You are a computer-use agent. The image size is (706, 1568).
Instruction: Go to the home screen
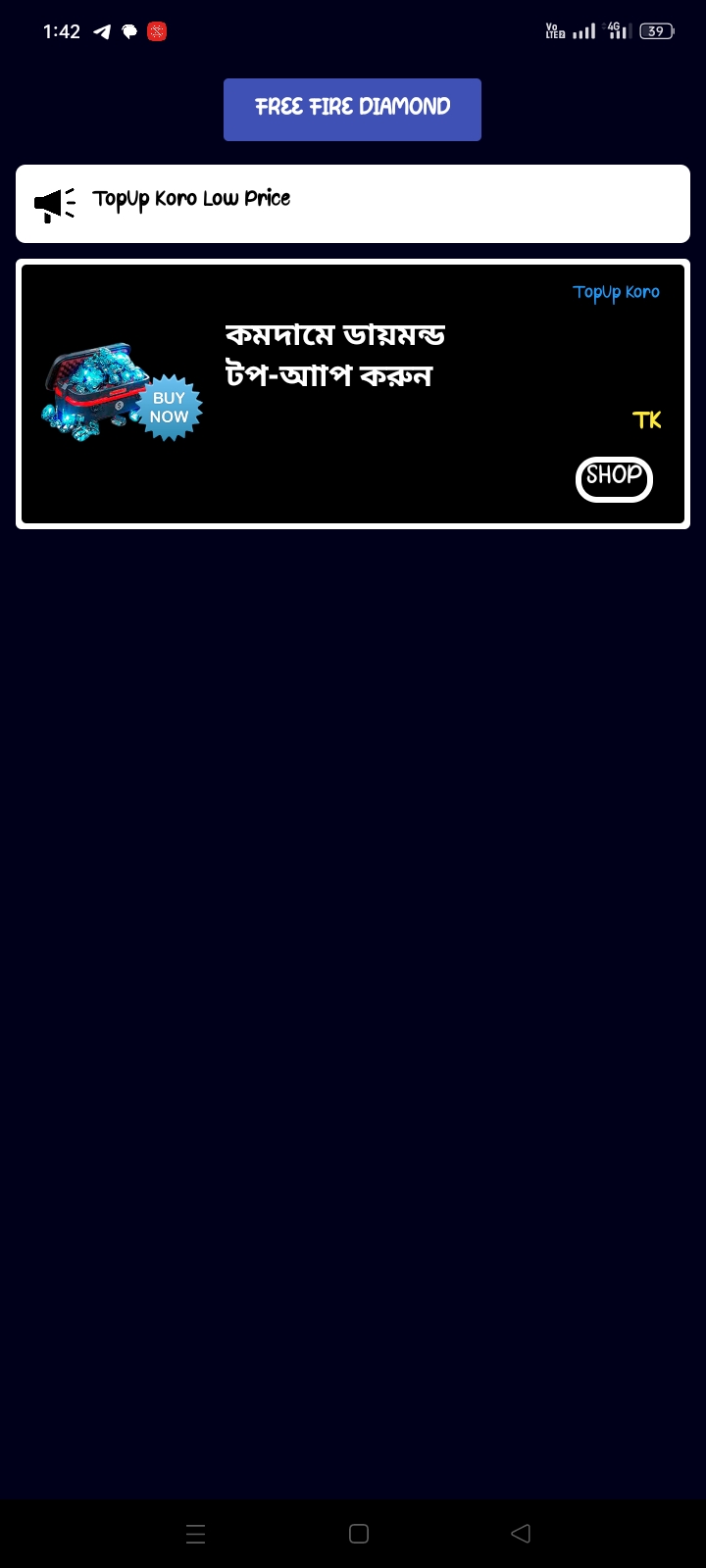pyautogui.click(x=359, y=1534)
